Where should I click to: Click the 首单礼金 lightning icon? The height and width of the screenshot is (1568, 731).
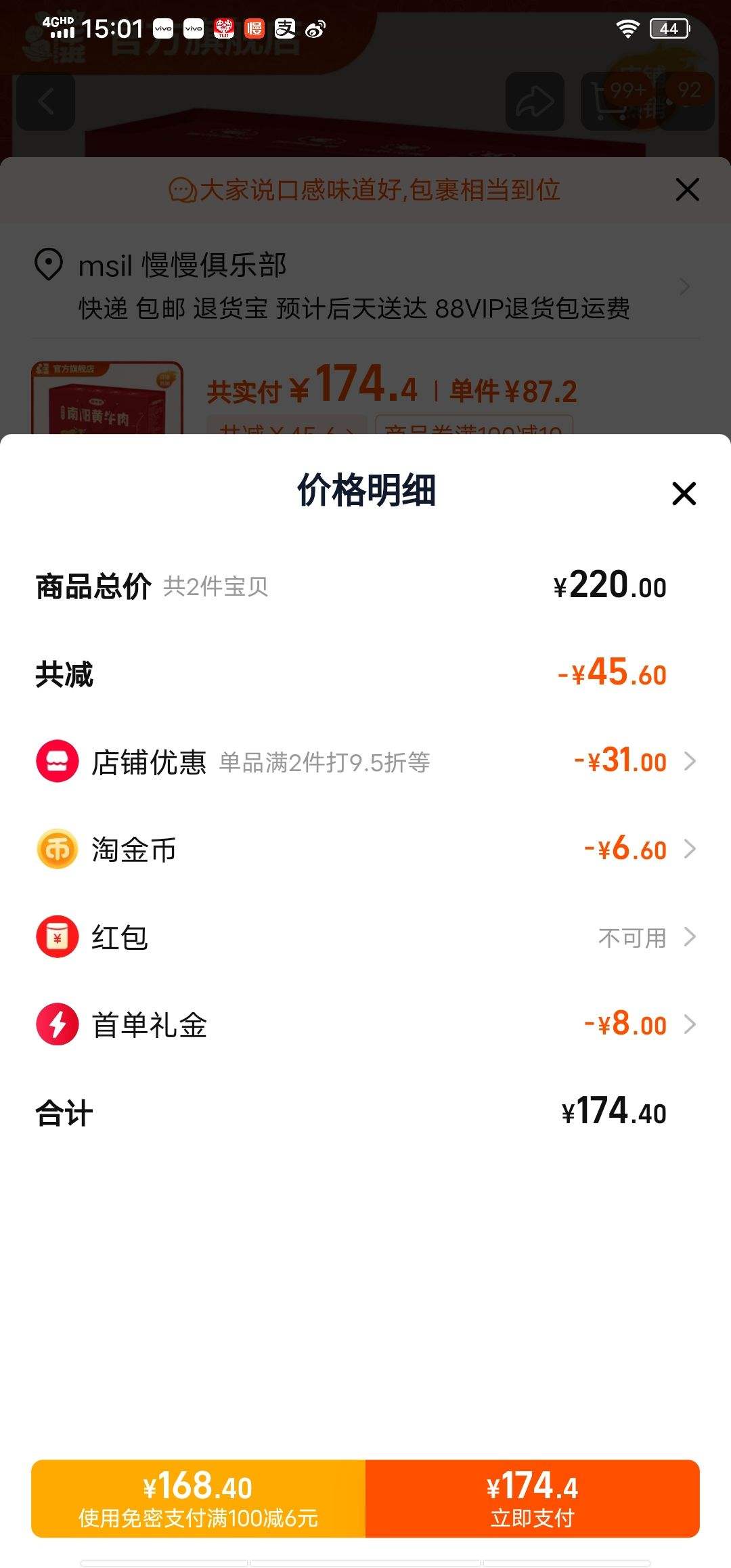click(57, 1025)
